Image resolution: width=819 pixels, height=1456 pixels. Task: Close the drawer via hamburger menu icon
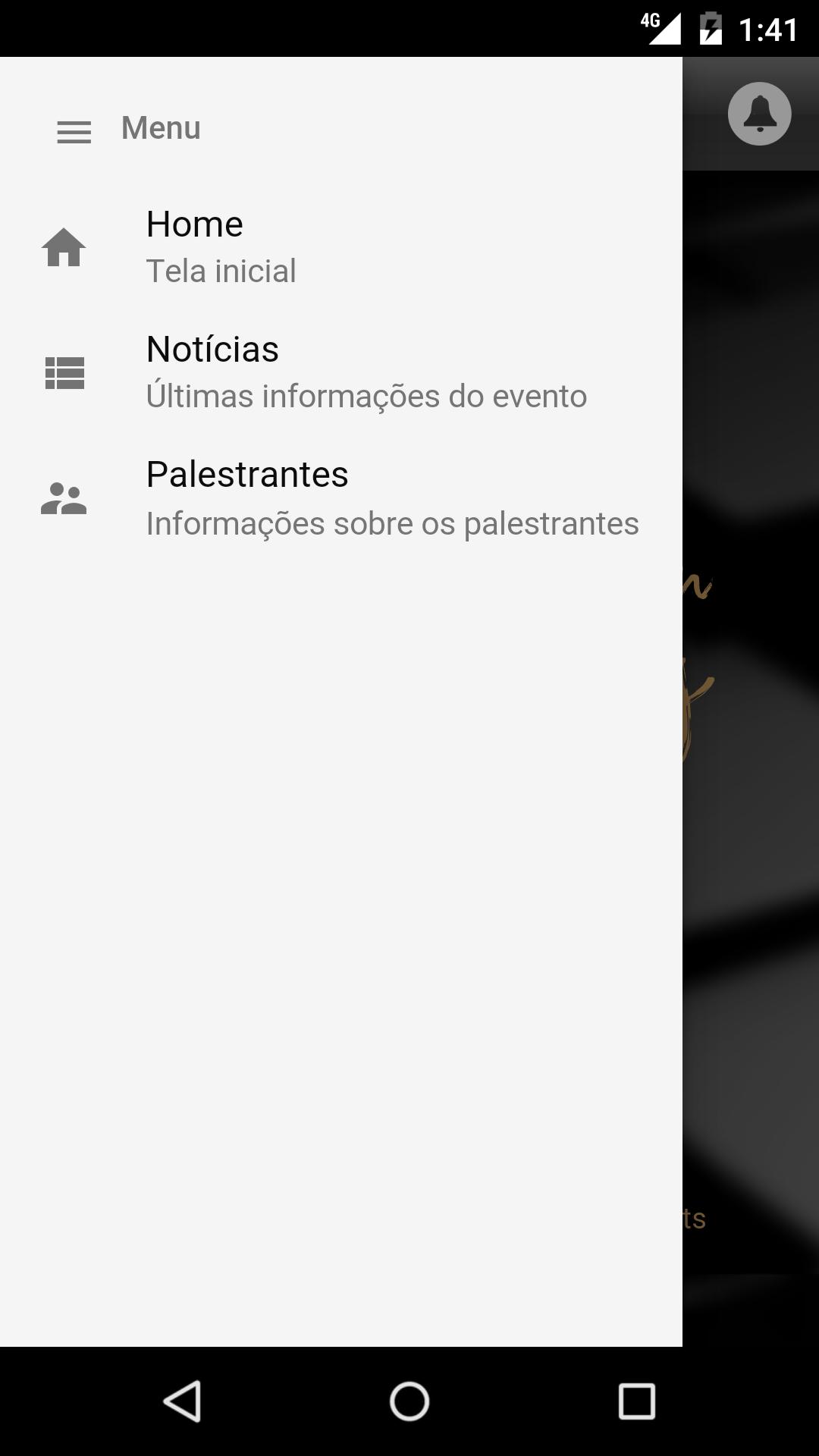click(x=74, y=132)
